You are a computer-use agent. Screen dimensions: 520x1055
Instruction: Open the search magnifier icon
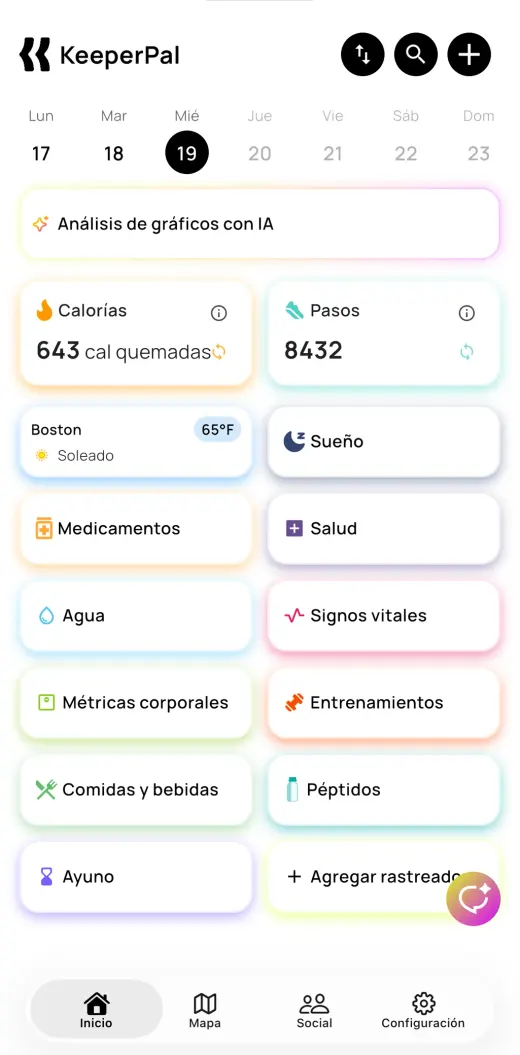pyautogui.click(x=416, y=54)
